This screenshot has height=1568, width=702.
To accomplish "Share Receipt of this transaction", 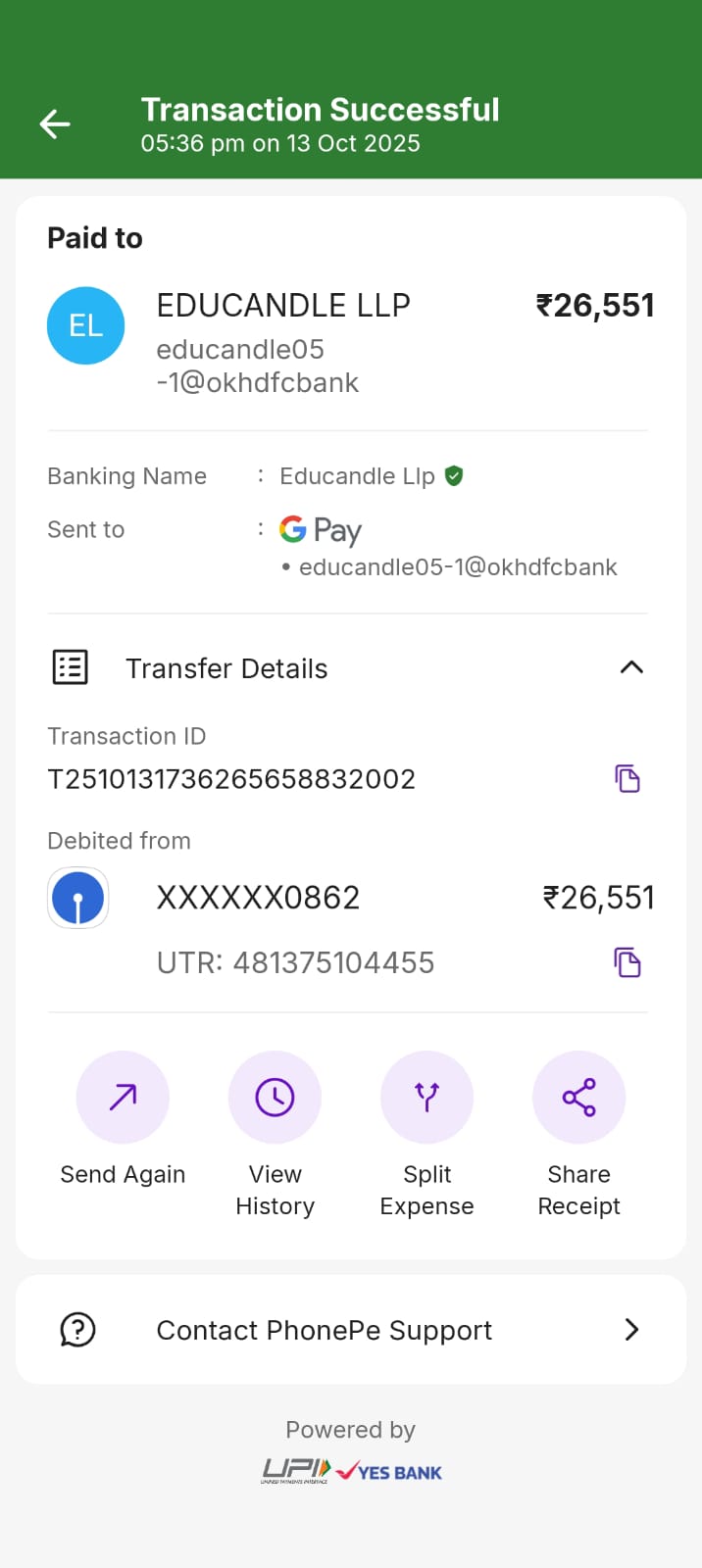I will coord(578,1098).
